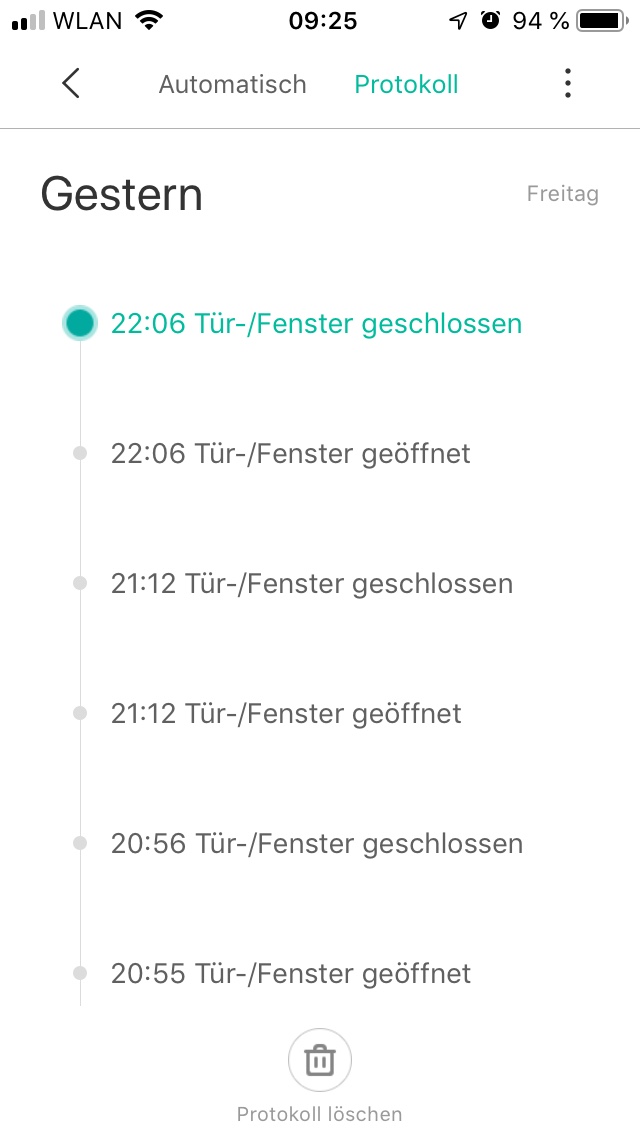Switch to the Automatisch tab

coord(232,84)
